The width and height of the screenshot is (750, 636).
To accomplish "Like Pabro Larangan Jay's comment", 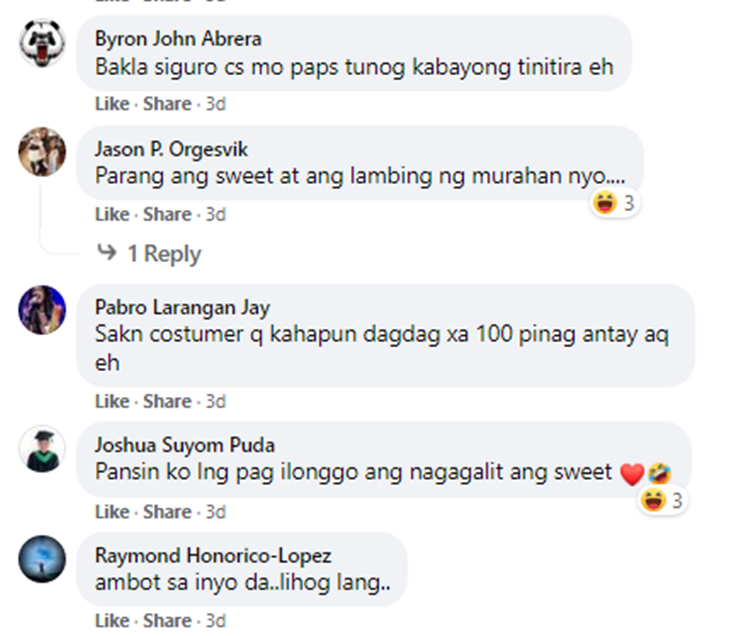I will [112, 401].
